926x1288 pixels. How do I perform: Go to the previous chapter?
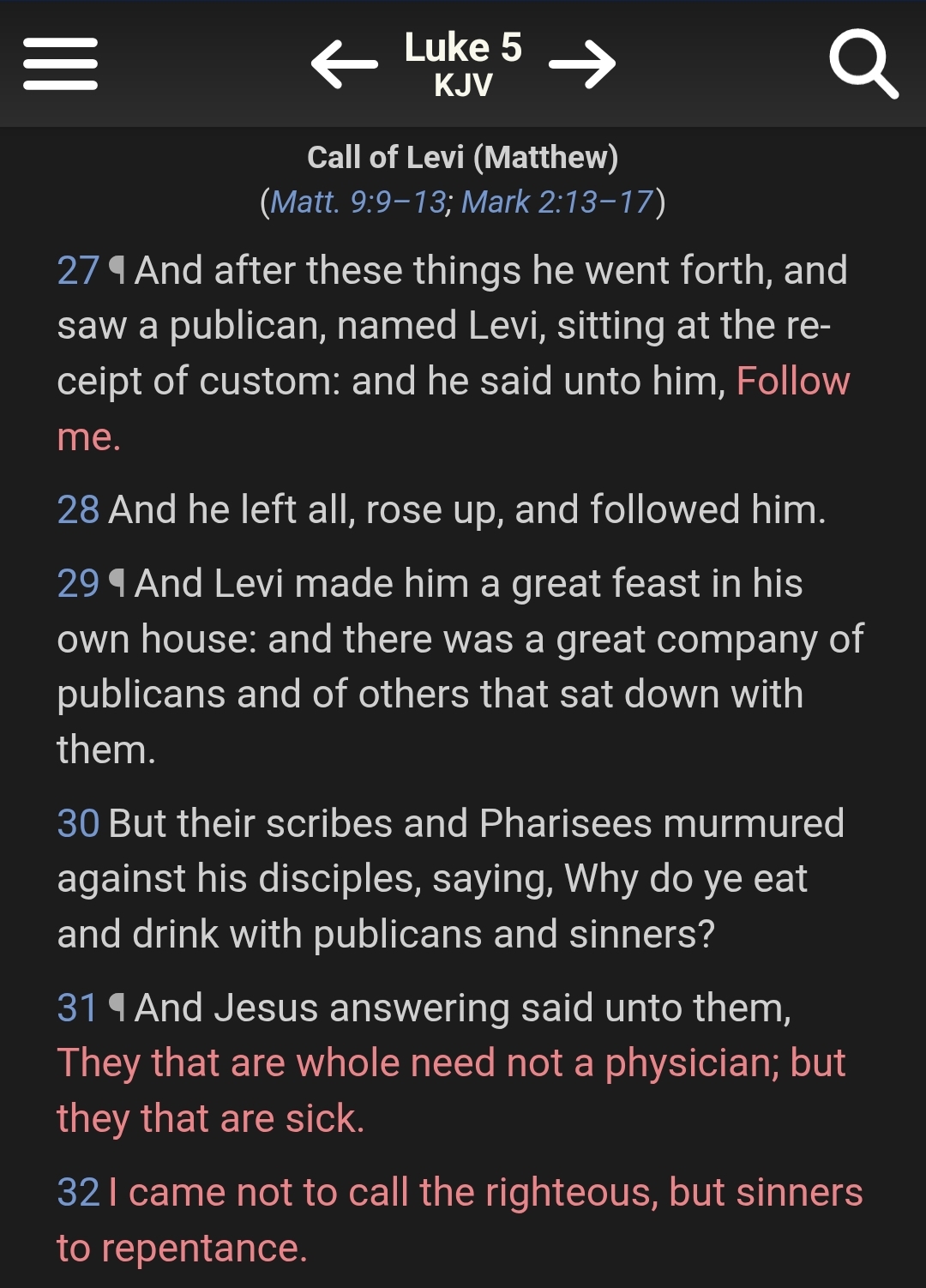344,63
